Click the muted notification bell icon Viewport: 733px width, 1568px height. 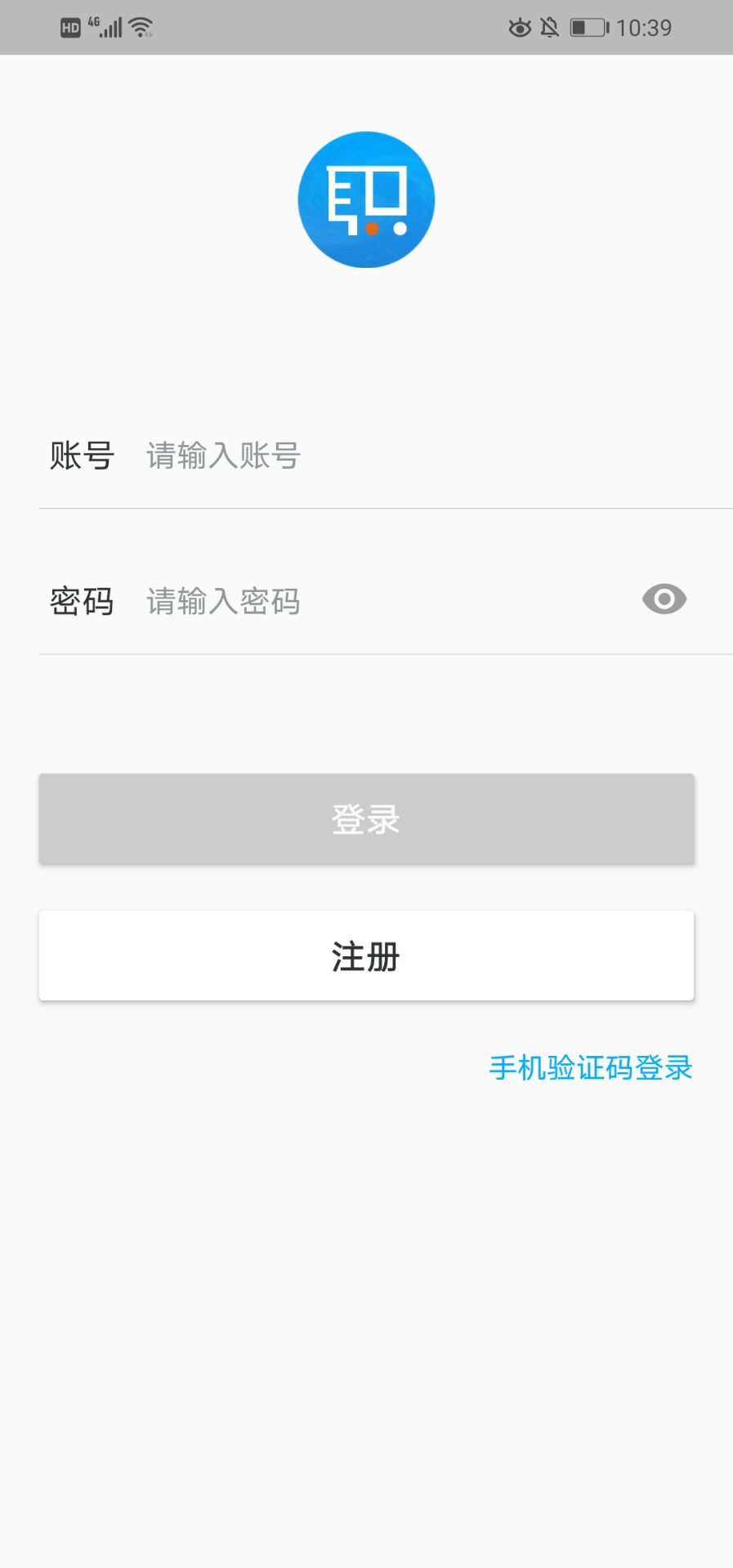551,28
